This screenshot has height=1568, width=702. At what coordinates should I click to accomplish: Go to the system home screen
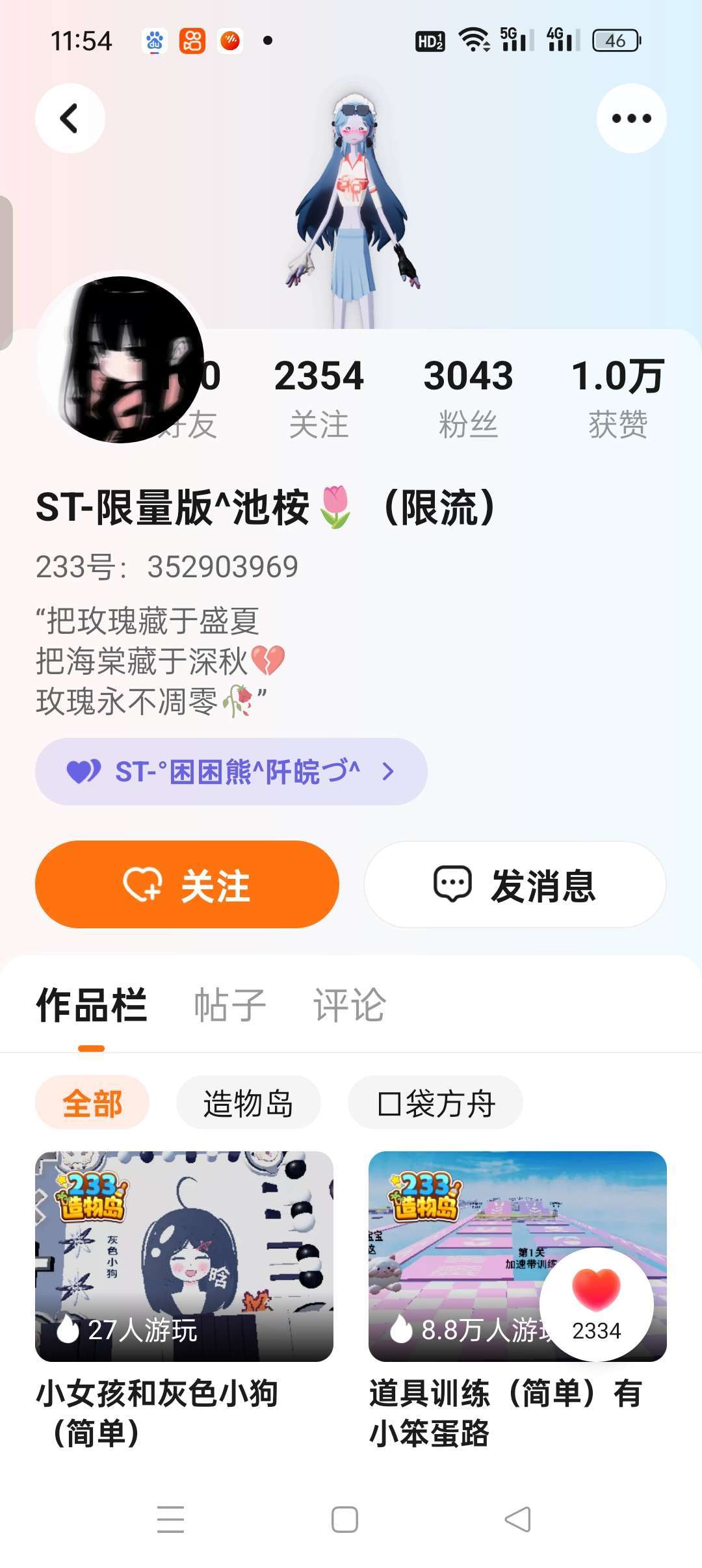pos(344,1520)
